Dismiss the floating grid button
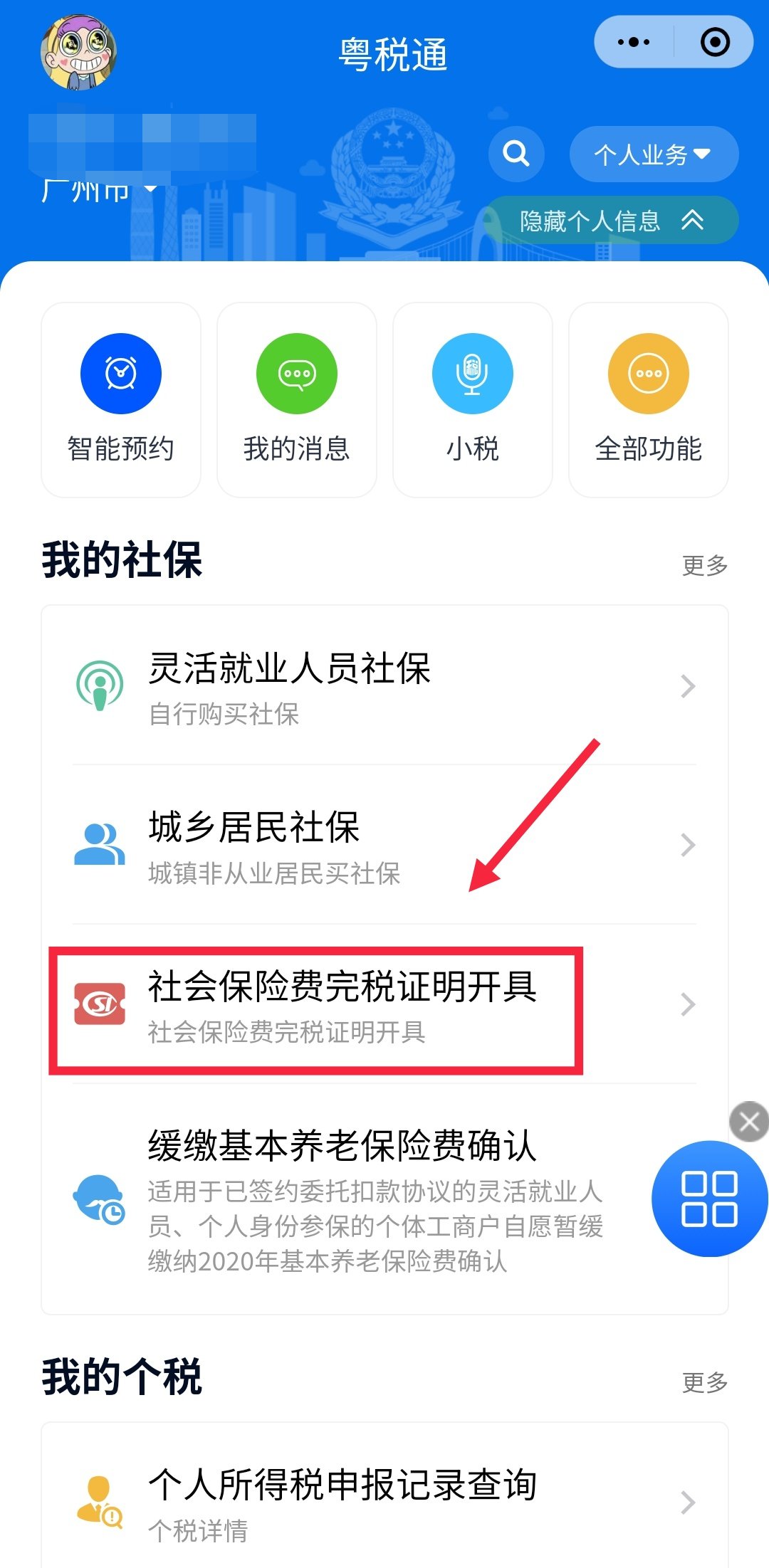 coord(749,1122)
